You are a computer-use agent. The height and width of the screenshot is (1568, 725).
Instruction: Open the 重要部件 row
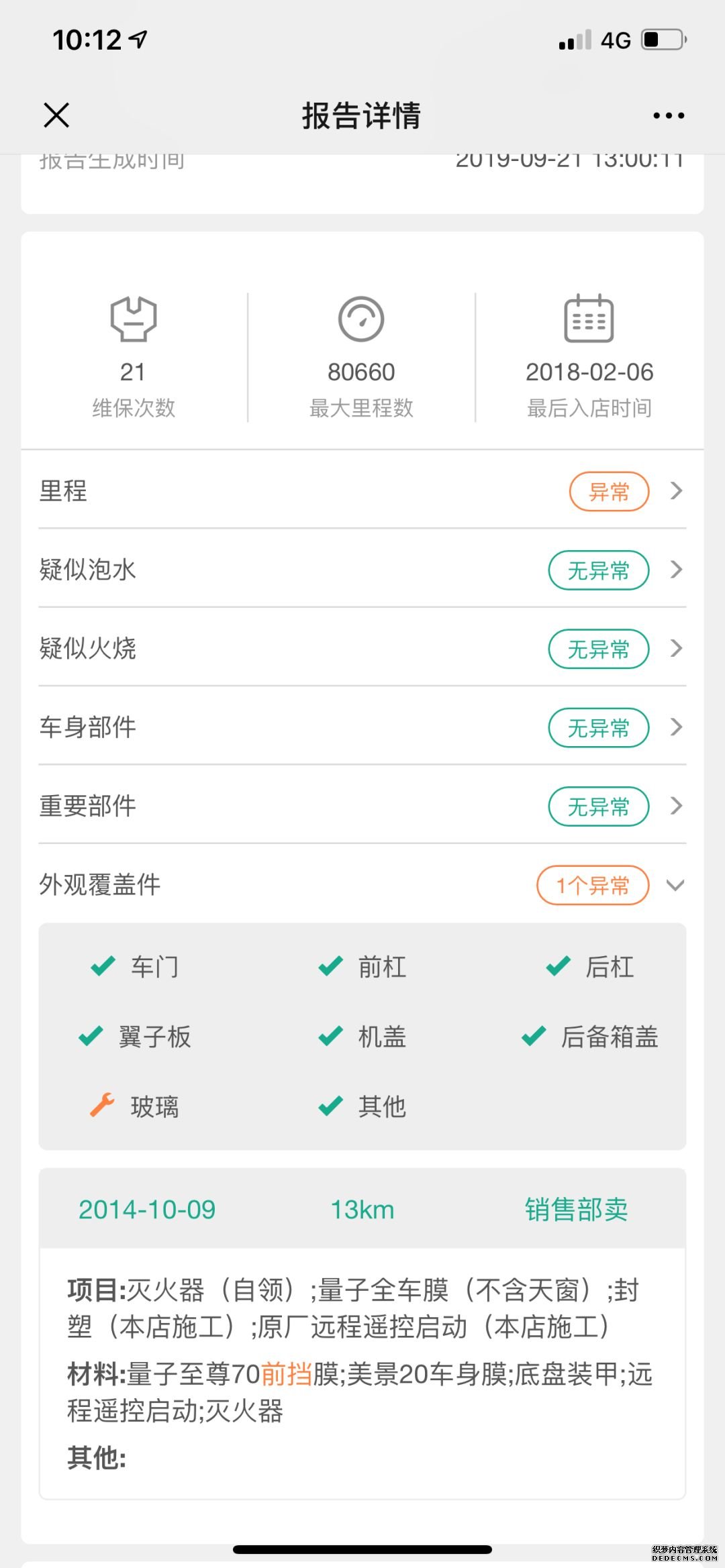pos(362,806)
